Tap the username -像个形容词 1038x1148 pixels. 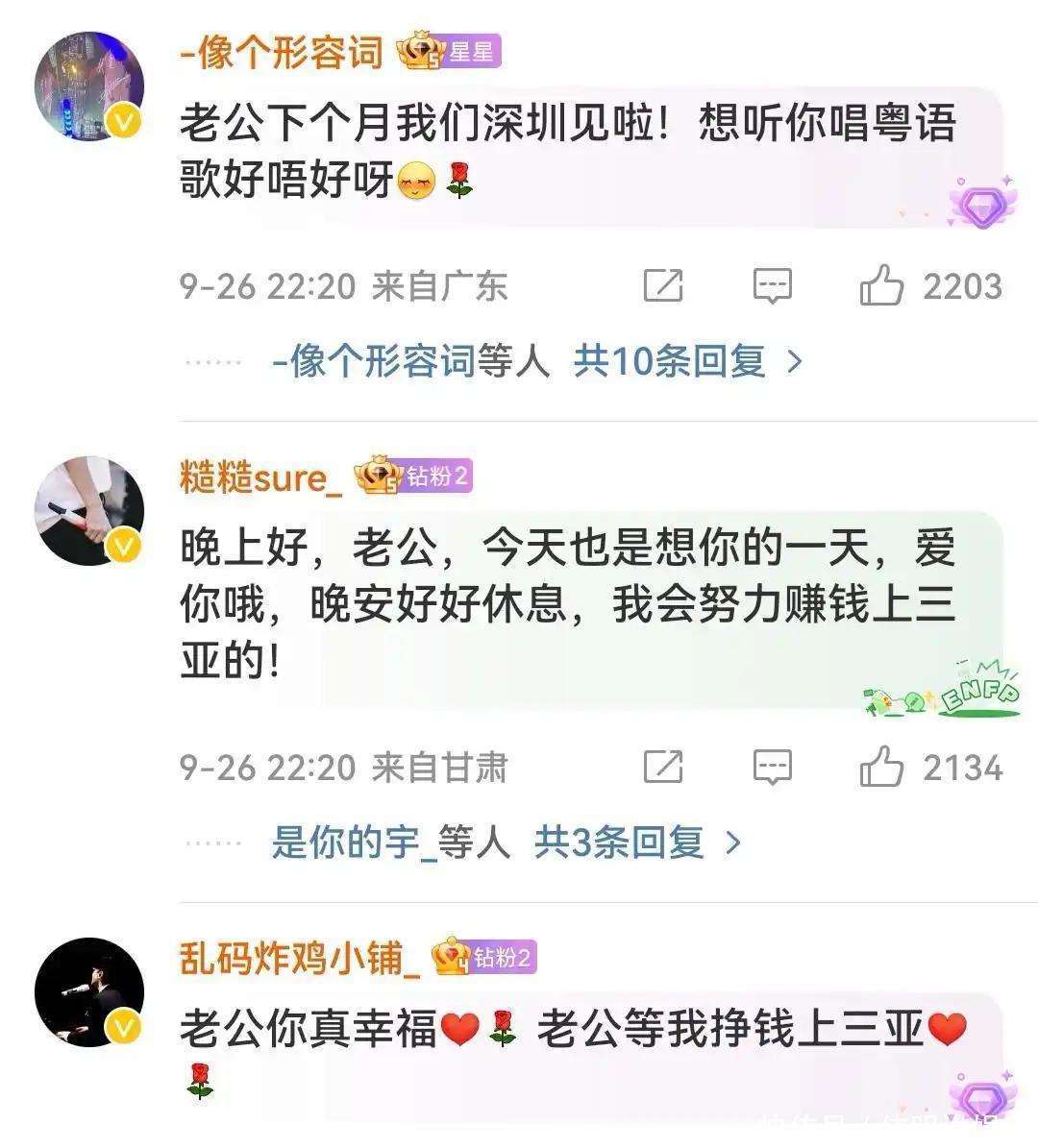point(282,54)
